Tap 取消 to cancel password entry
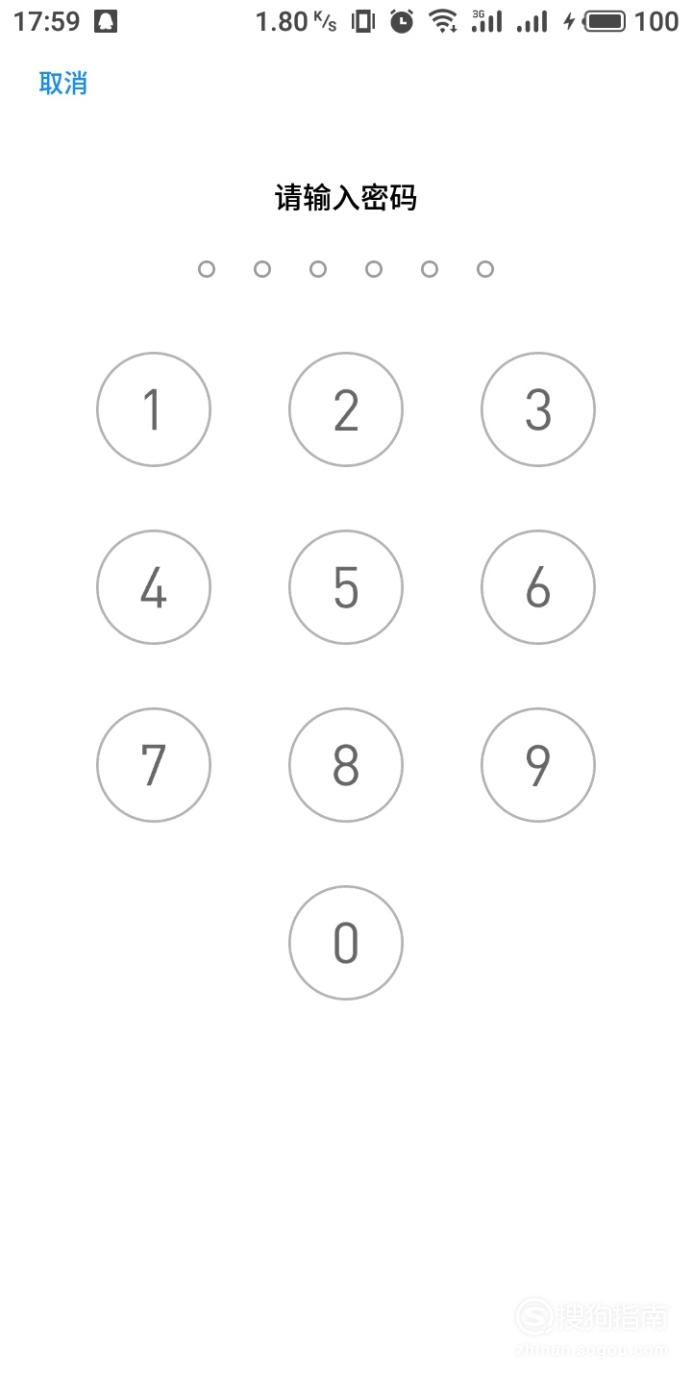Viewport: 692px width, 1384px height. 63,83
